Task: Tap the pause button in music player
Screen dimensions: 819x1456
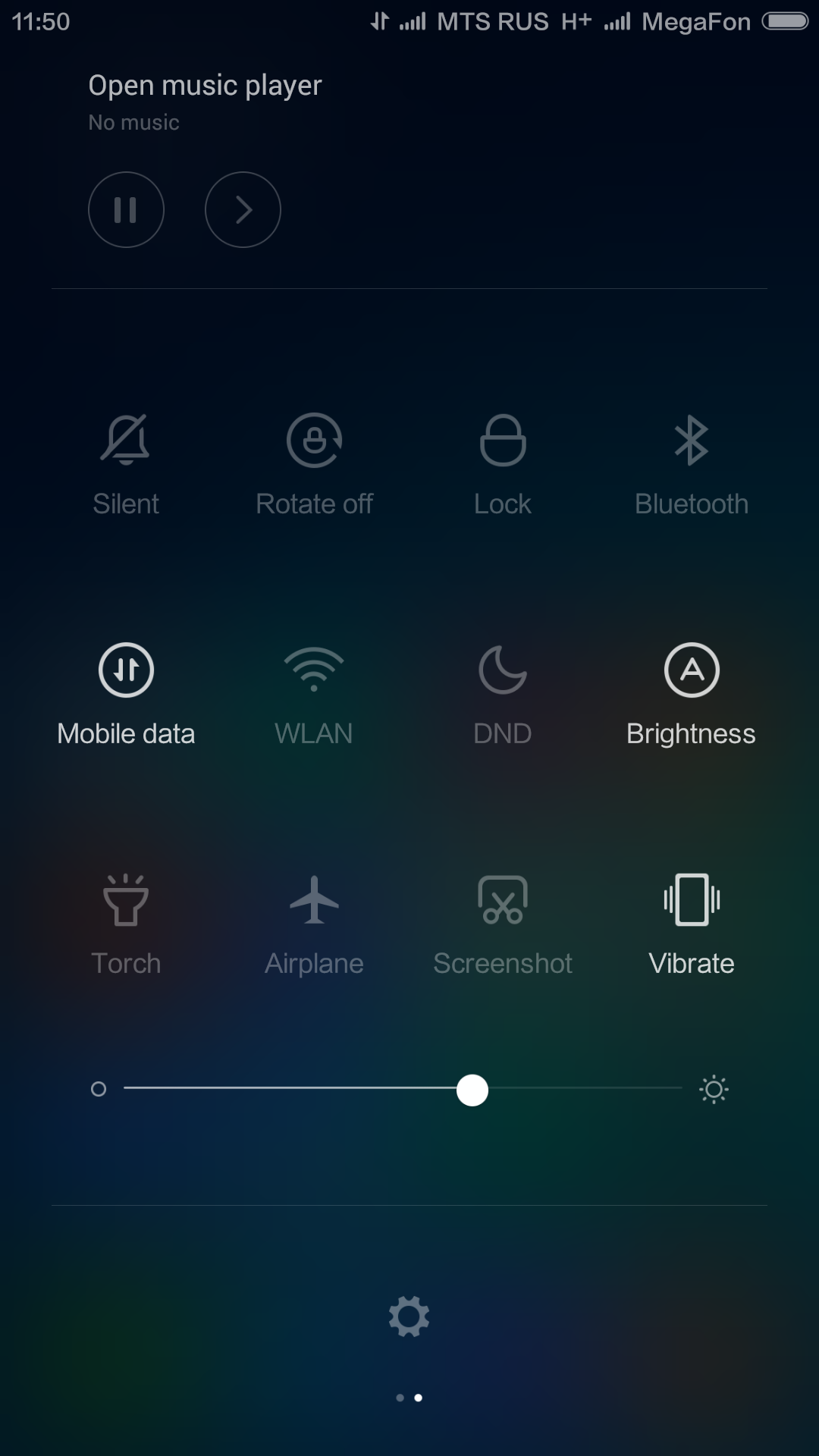Action: (126, 210)
